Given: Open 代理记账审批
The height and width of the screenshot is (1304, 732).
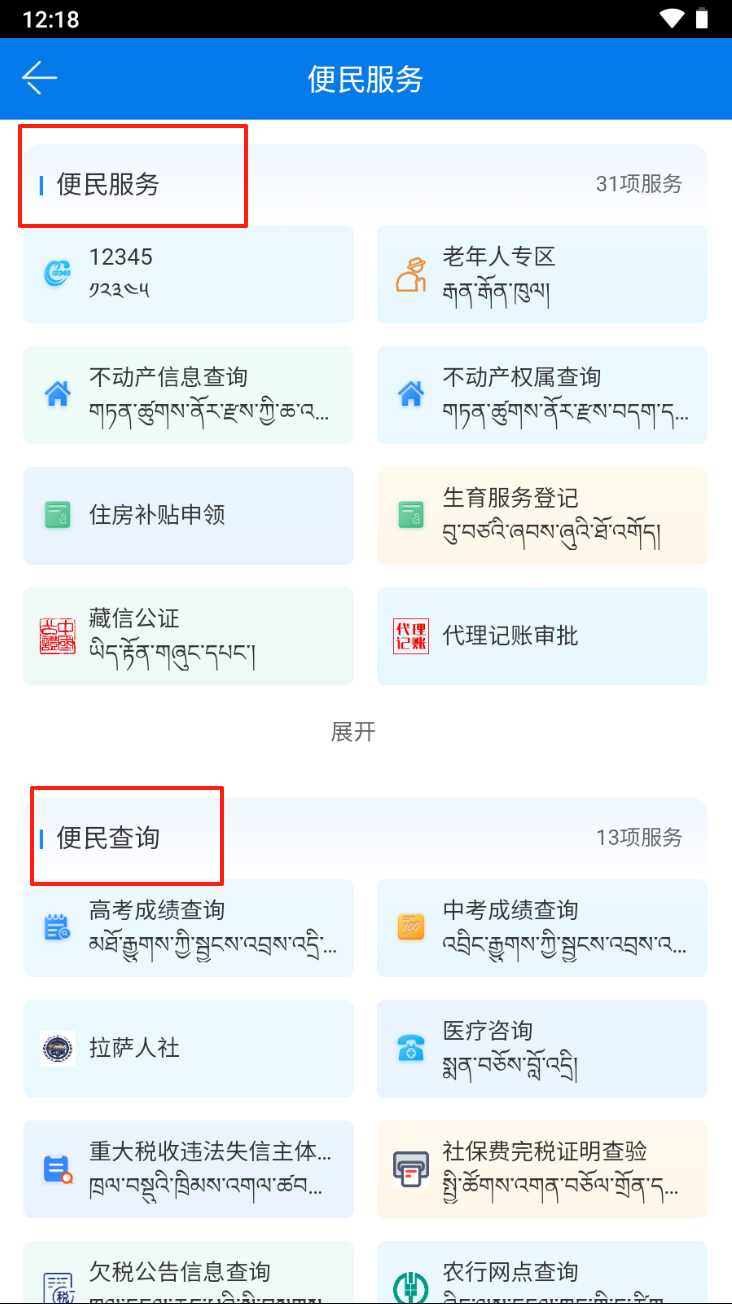Looking at the screenshot, I should click(x=542, y=636).
